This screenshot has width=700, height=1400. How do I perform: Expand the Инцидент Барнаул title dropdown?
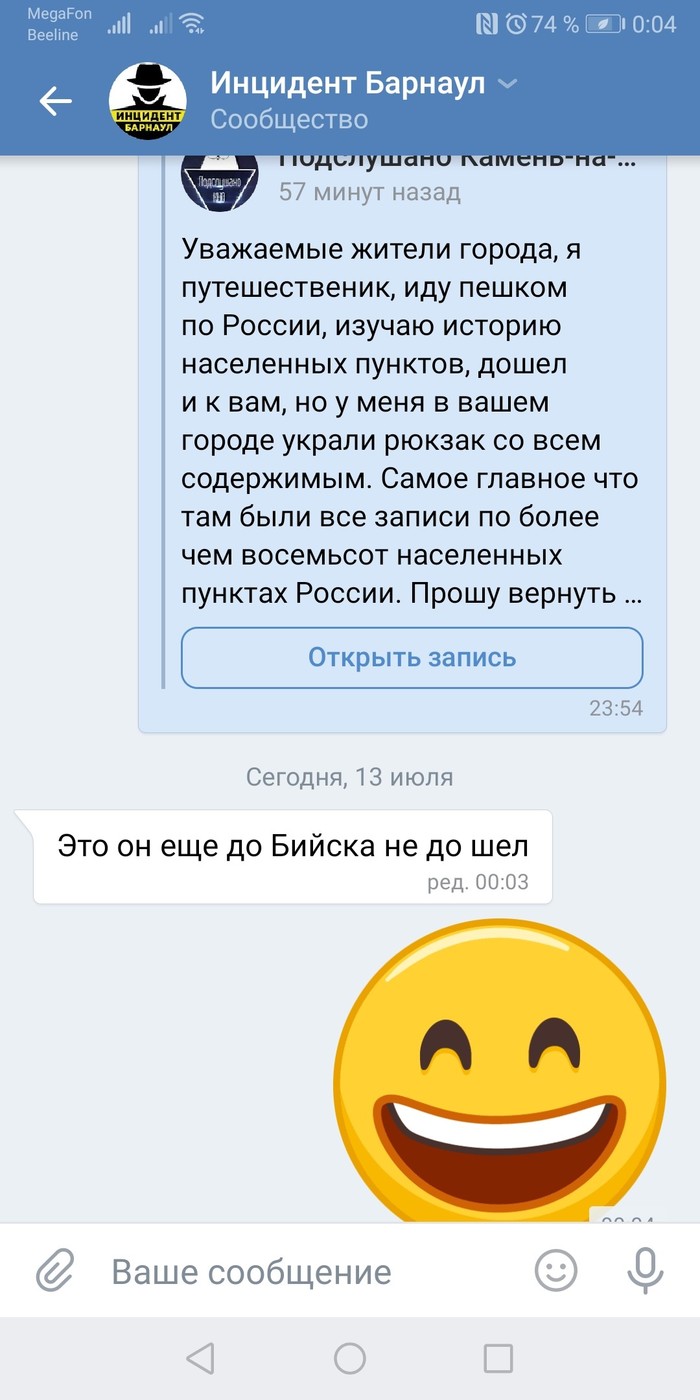[508, 84]
